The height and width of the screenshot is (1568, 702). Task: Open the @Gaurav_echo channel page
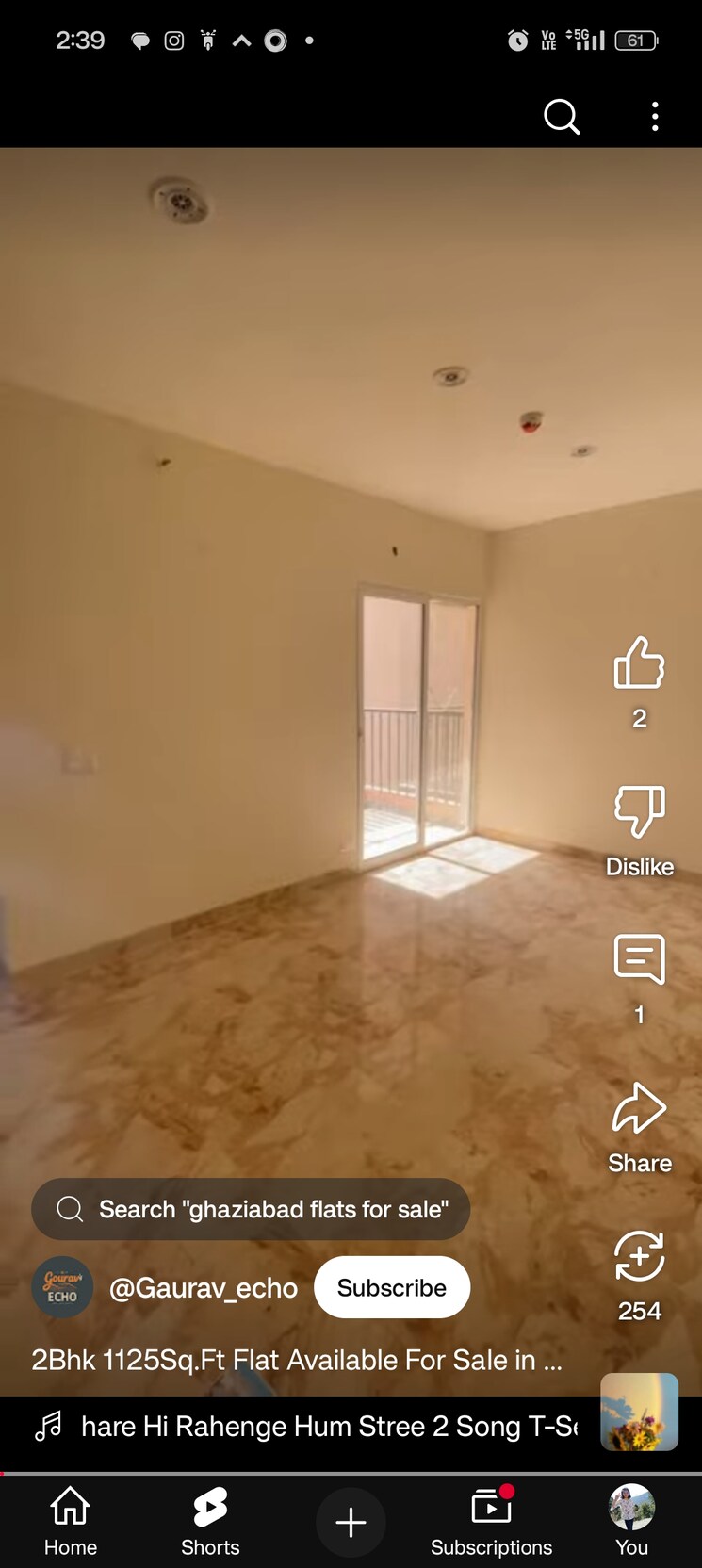[x=203, y=1288]
